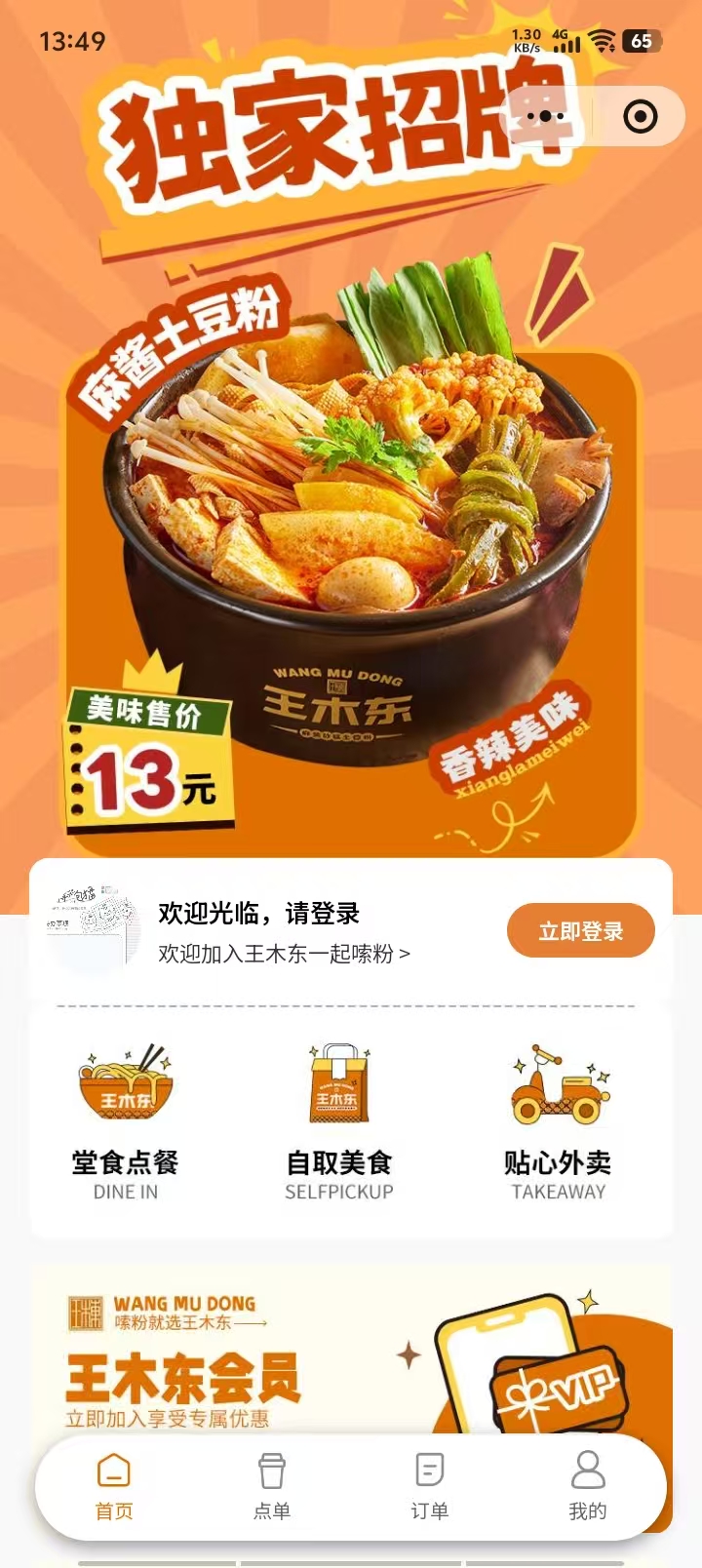Screen dimensions: 702x1568
Task: Open the 我的 tab
Action: [587, 1486]
